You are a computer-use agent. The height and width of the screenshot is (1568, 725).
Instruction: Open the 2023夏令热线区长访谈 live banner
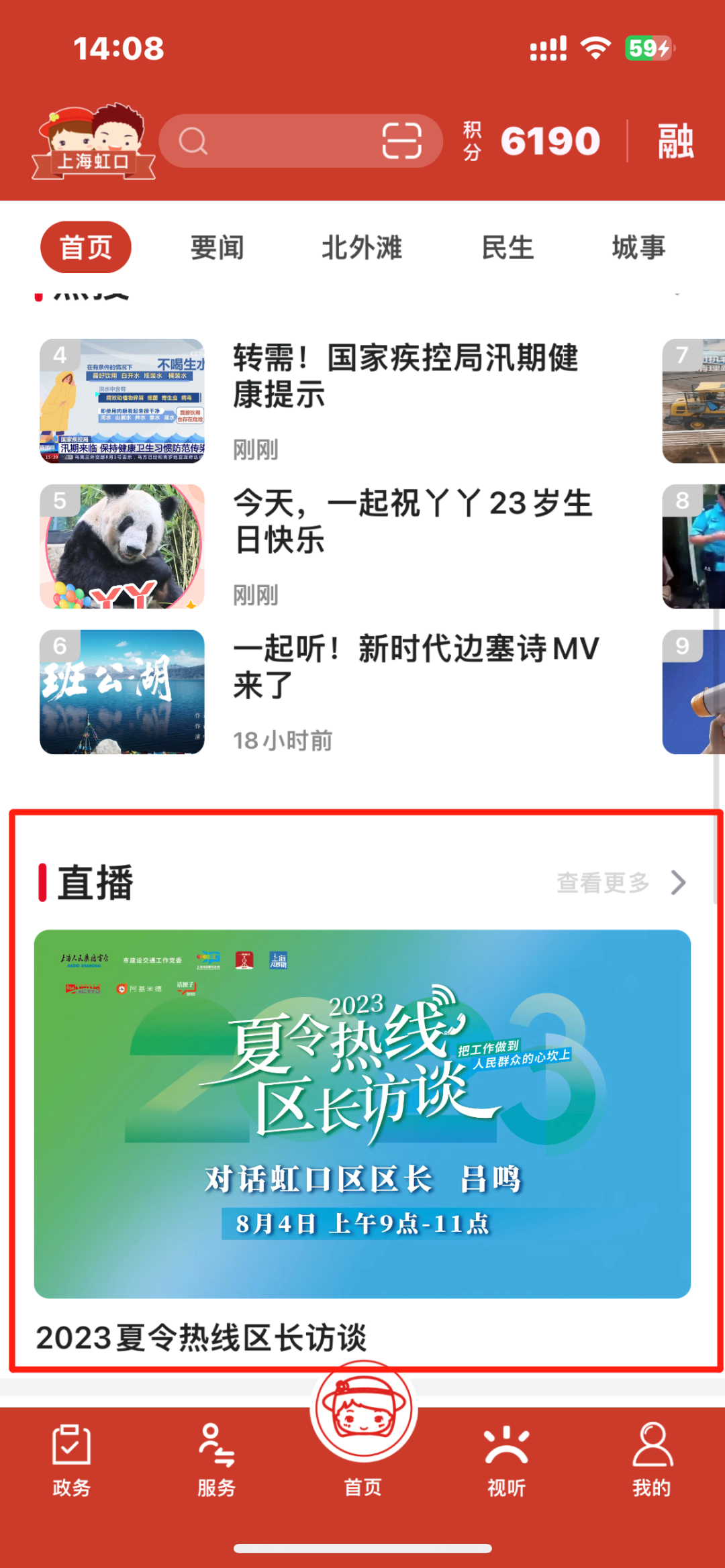[362, 1114]
